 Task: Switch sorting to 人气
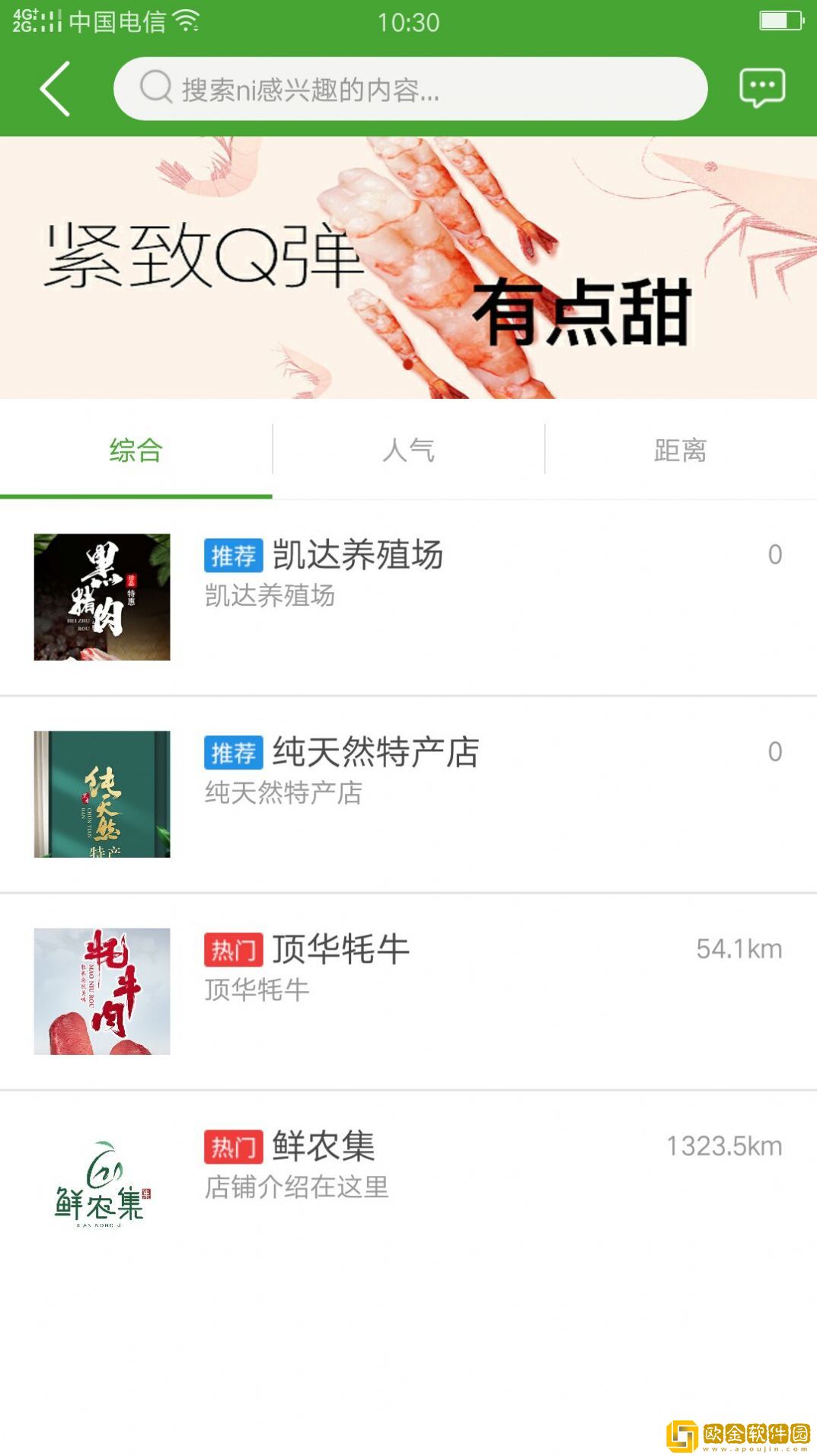point(408,449)
